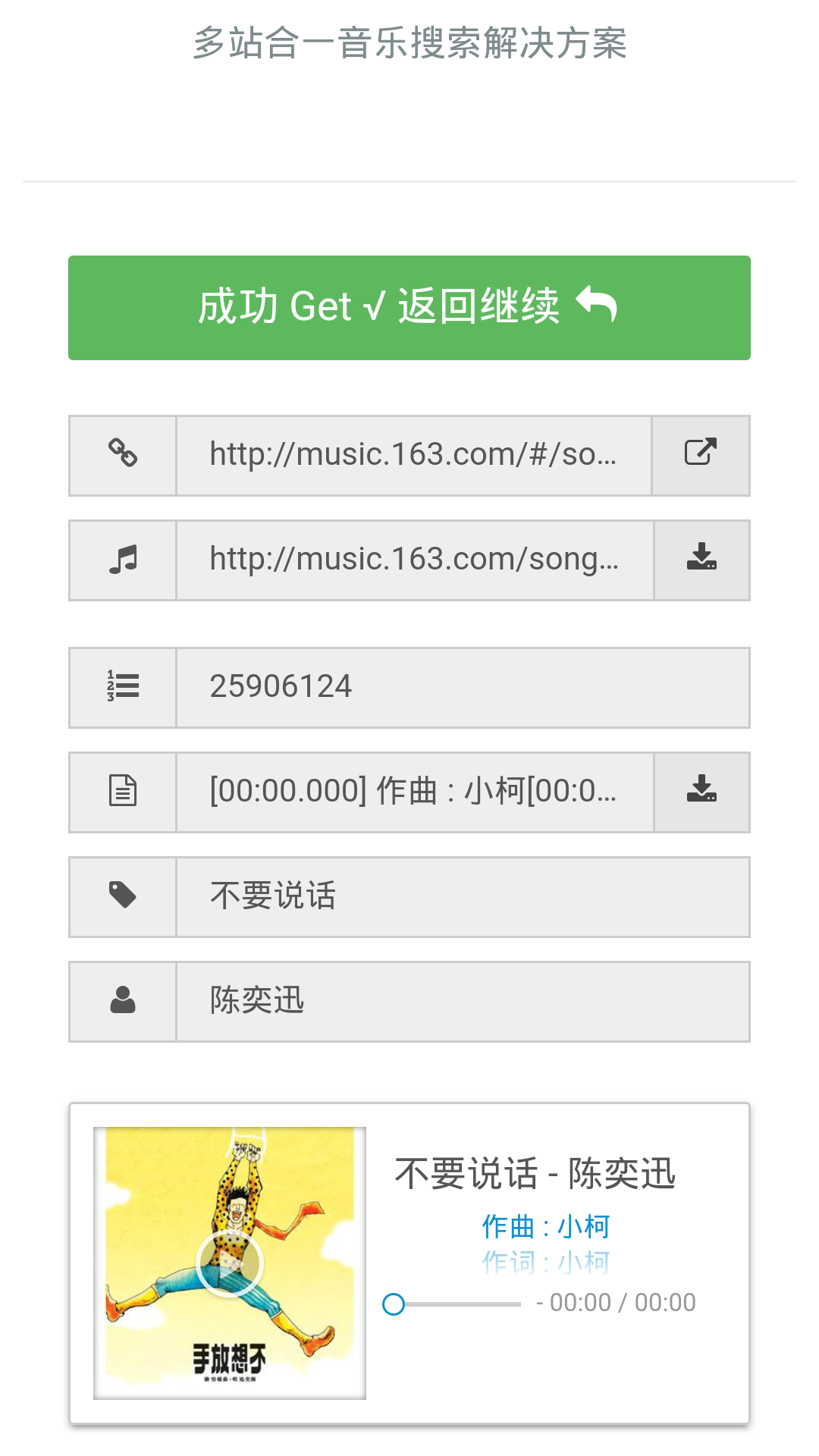819x1456 pixels.
Task: Tap the song title field 不要说话
Action: 463,896
